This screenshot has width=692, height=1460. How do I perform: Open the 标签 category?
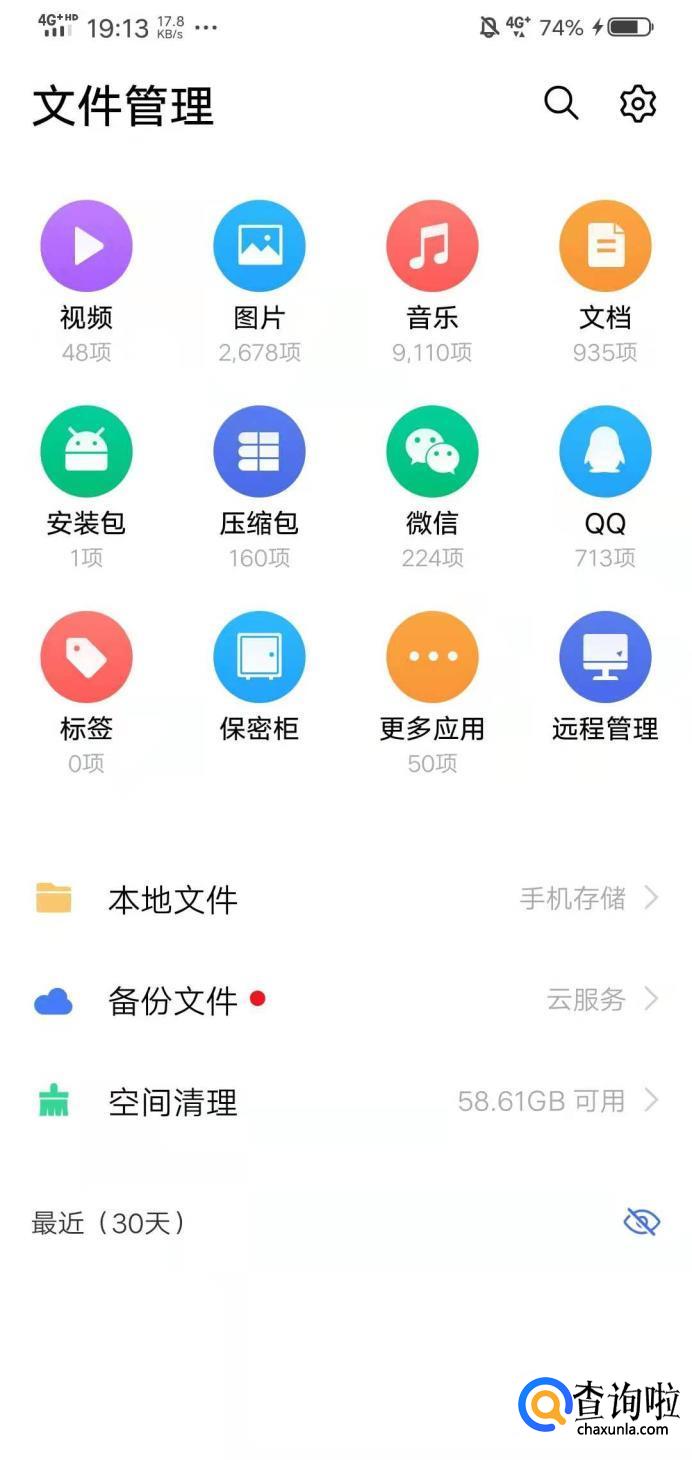click(86, 658)
